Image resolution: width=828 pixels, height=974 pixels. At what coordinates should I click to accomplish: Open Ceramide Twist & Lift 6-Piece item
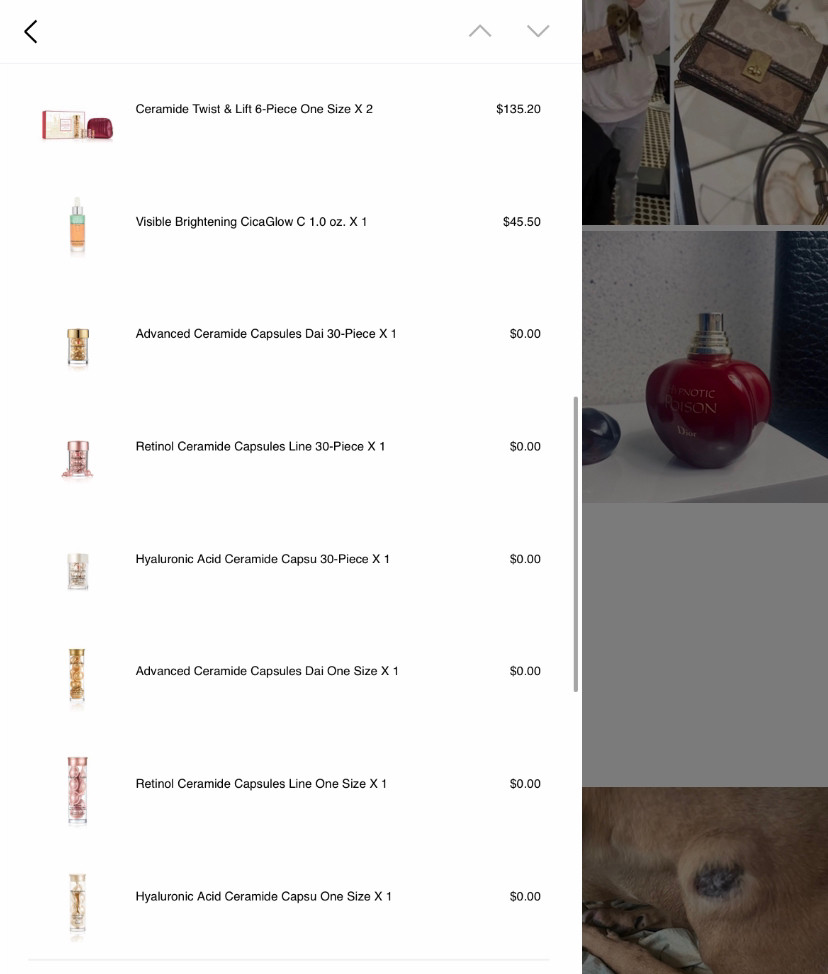(254, 109)
